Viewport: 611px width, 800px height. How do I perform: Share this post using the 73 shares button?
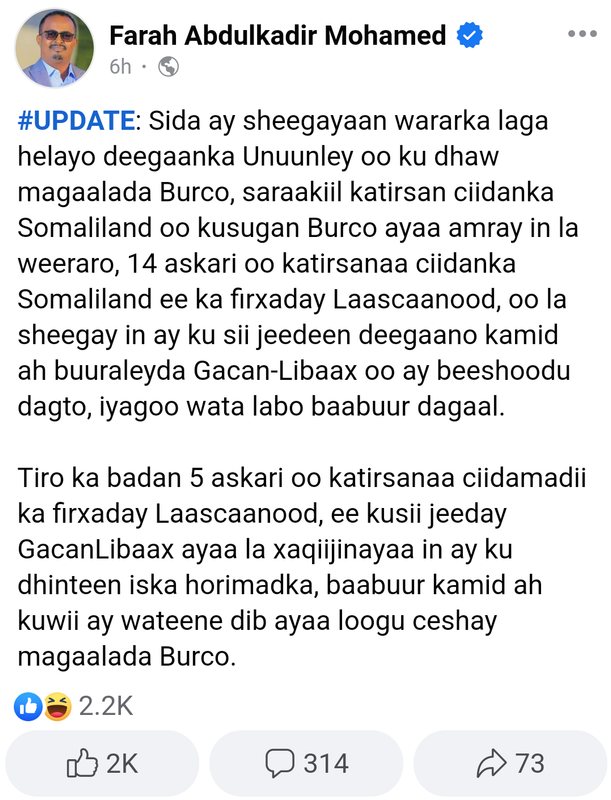tap(511, 764)
